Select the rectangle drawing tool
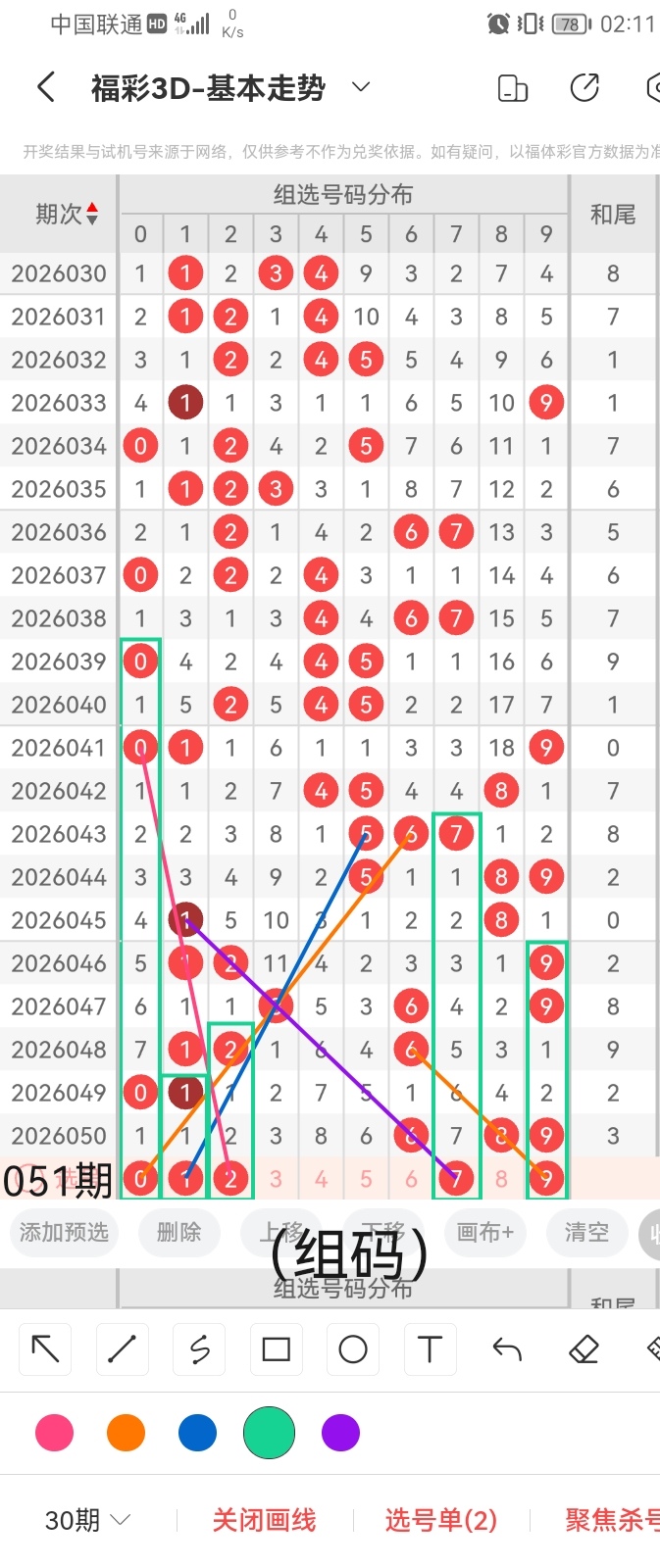The width and height of the screenshot is (660, 1568). [x=276, y=1349]
